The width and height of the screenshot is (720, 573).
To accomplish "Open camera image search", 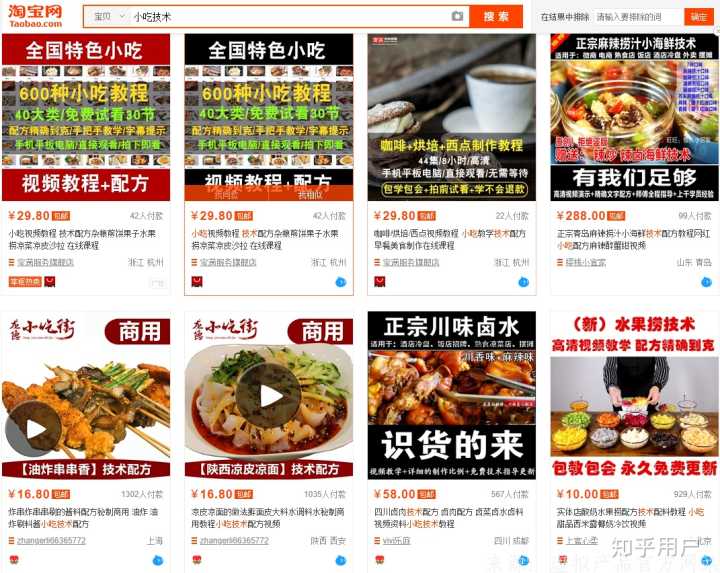I will [x=457, y=17].
